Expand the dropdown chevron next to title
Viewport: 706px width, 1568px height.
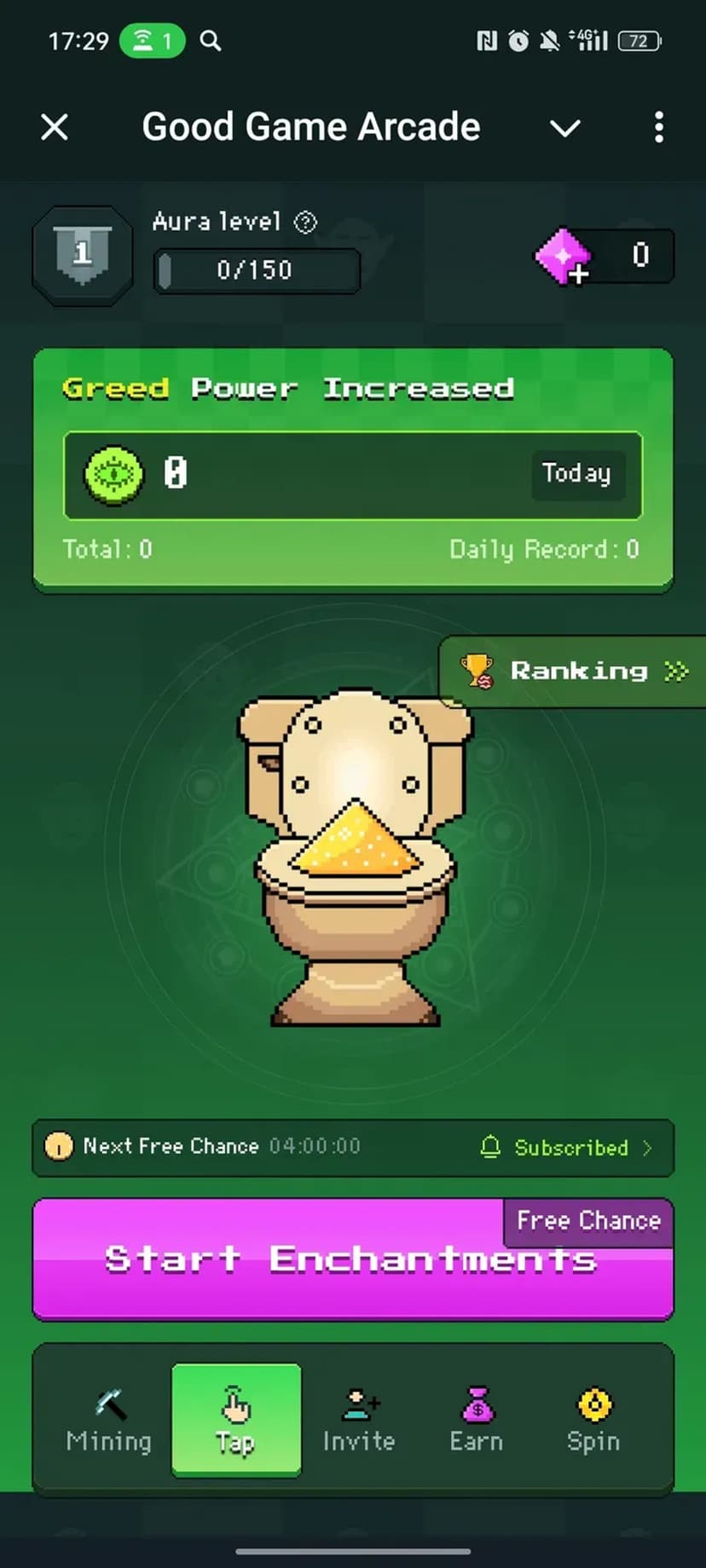[564, 129]
